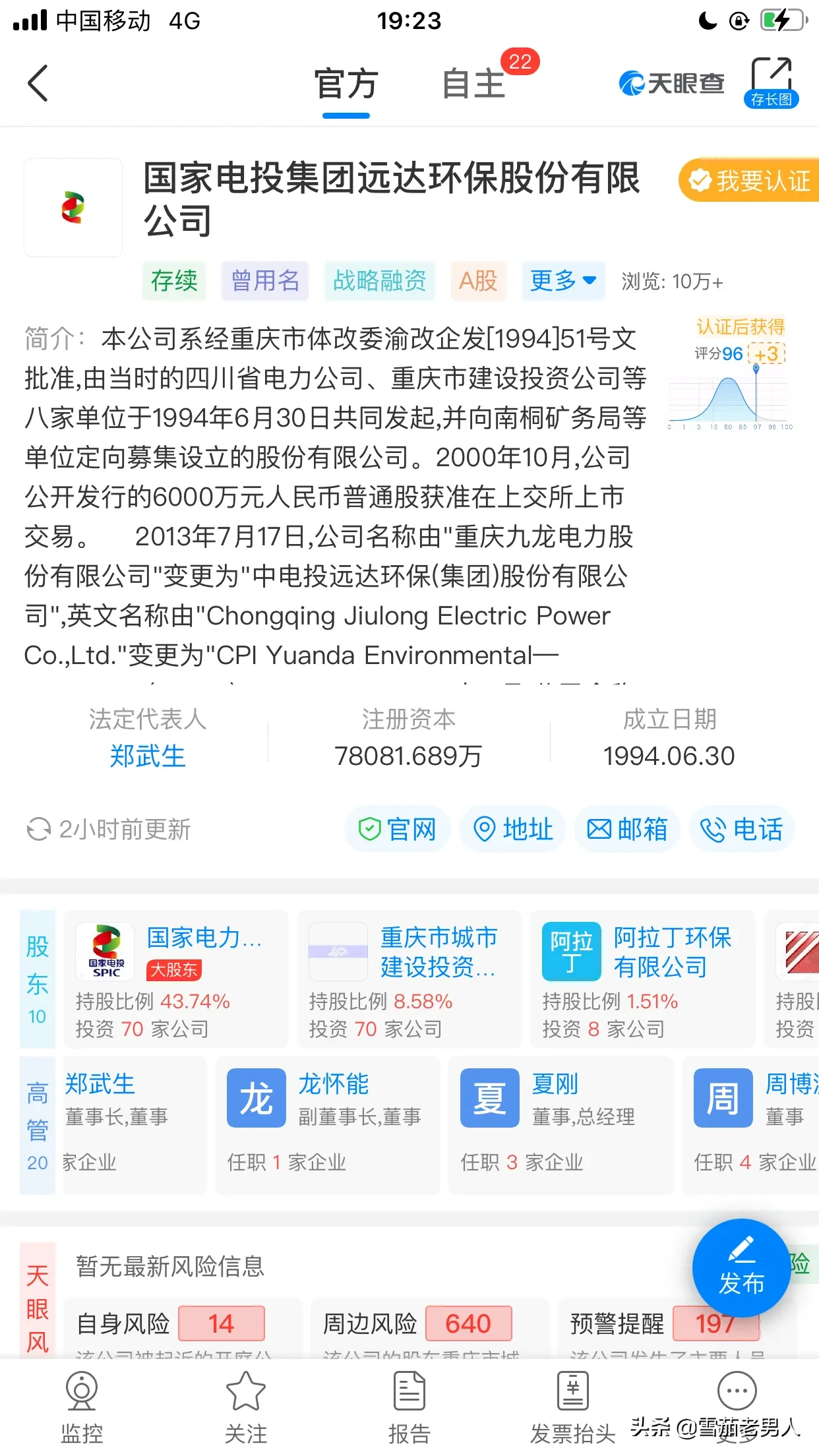Open the 曾用名 tag

[265, 281]
